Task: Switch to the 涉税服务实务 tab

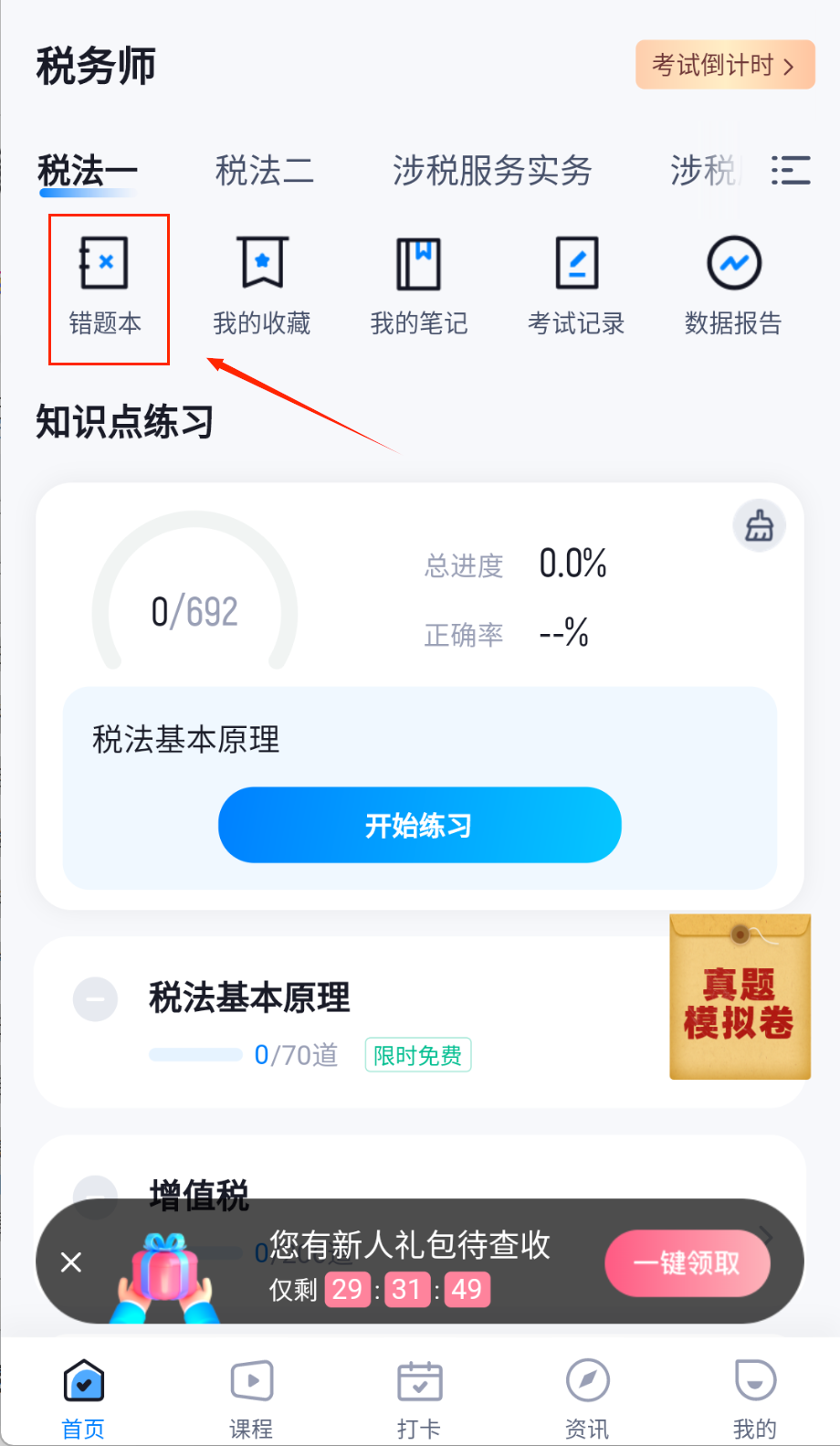Action: coord(492,171)
